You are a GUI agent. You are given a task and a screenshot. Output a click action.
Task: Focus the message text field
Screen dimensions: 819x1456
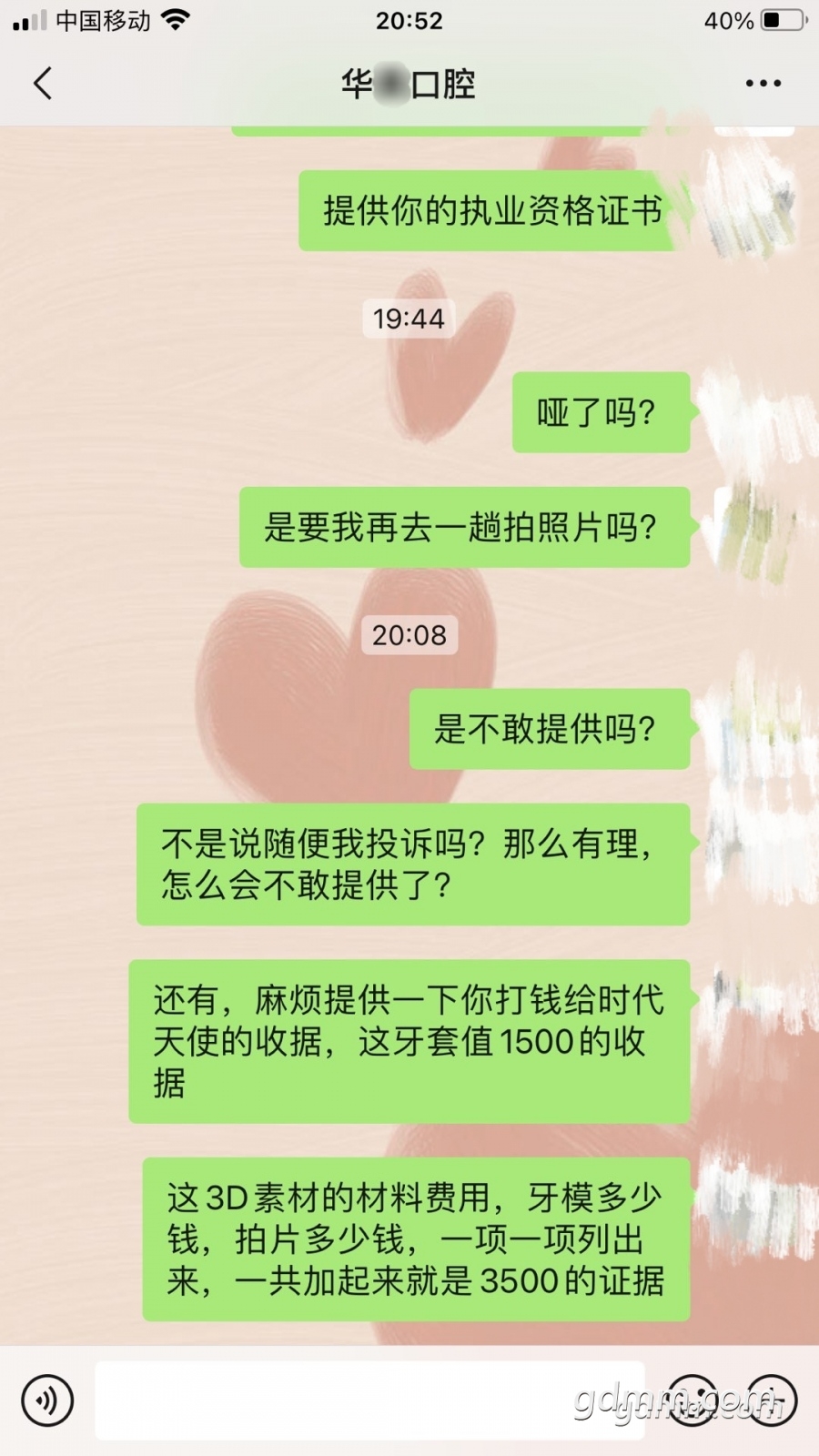pyautogui.click(x=370, y=1400)
